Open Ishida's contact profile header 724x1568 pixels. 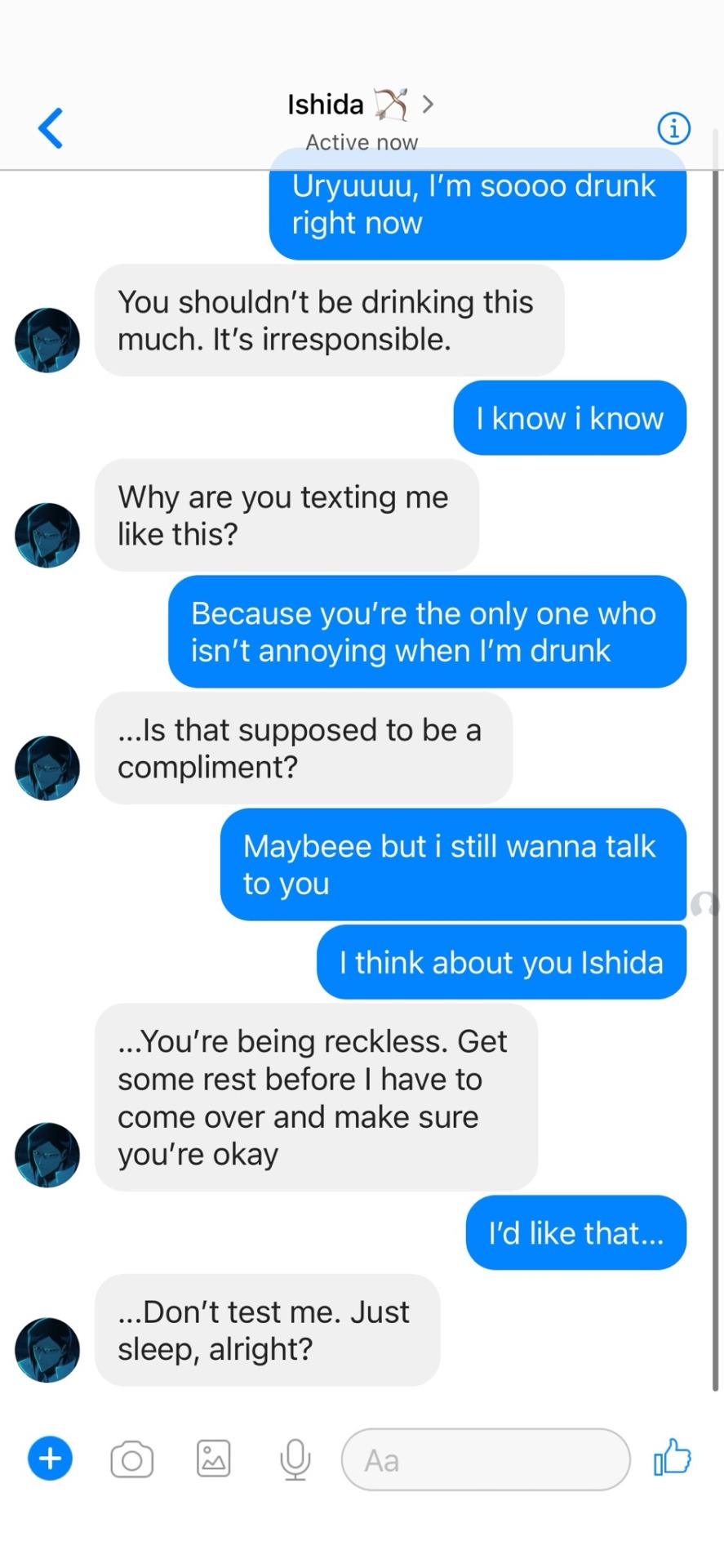point(359,105)
